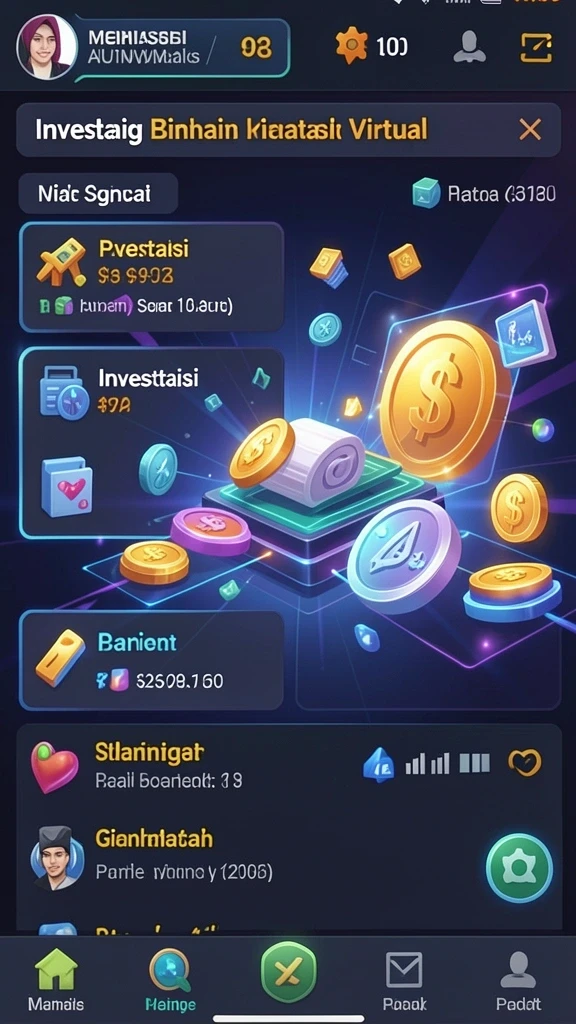The width and height of the screenshot is (576, 1024).
Task: Switch to the Meinge search tab
Action: (170, 979)
